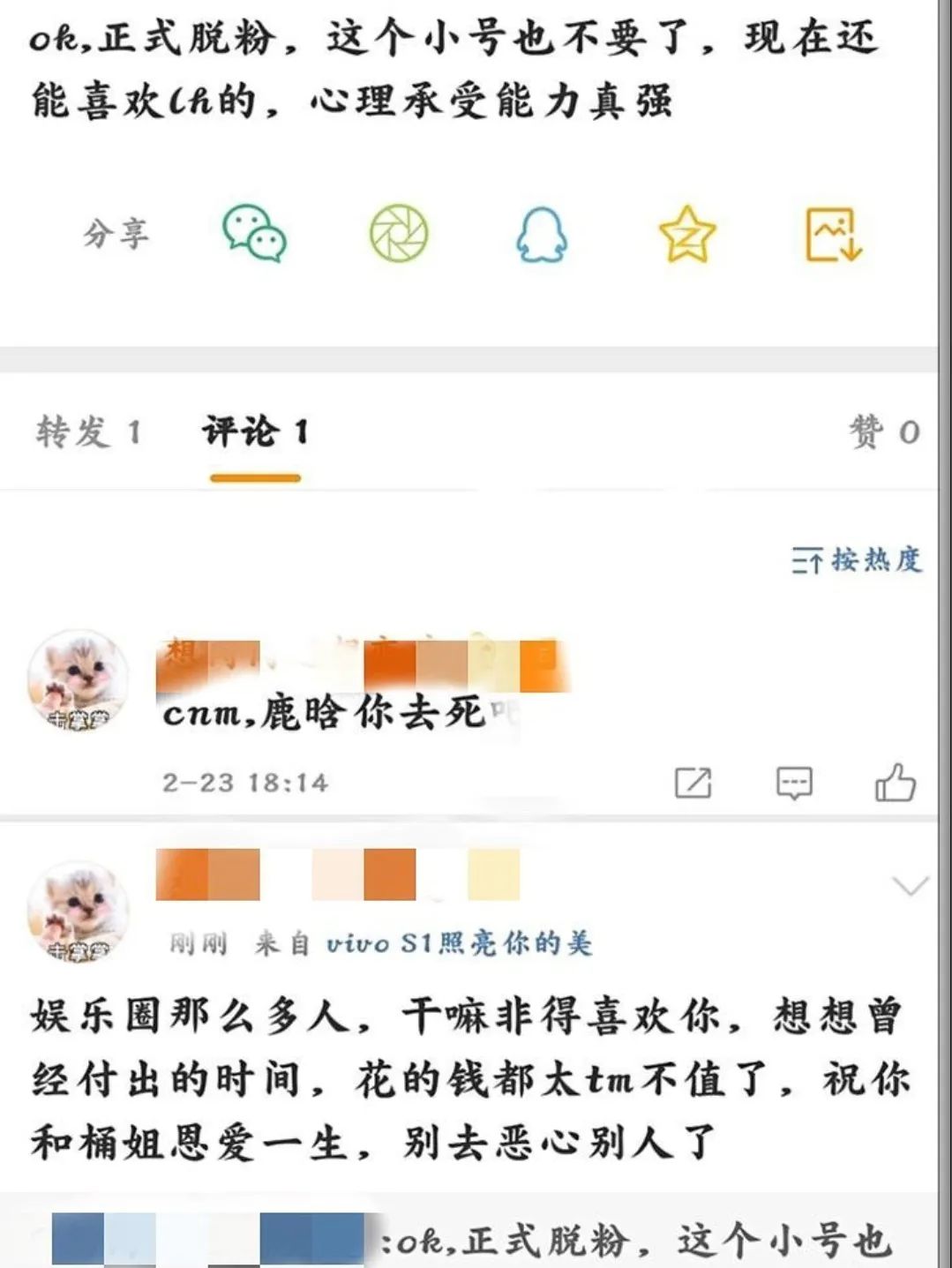
Task: Expand the post options chevron
Action: 911,885
